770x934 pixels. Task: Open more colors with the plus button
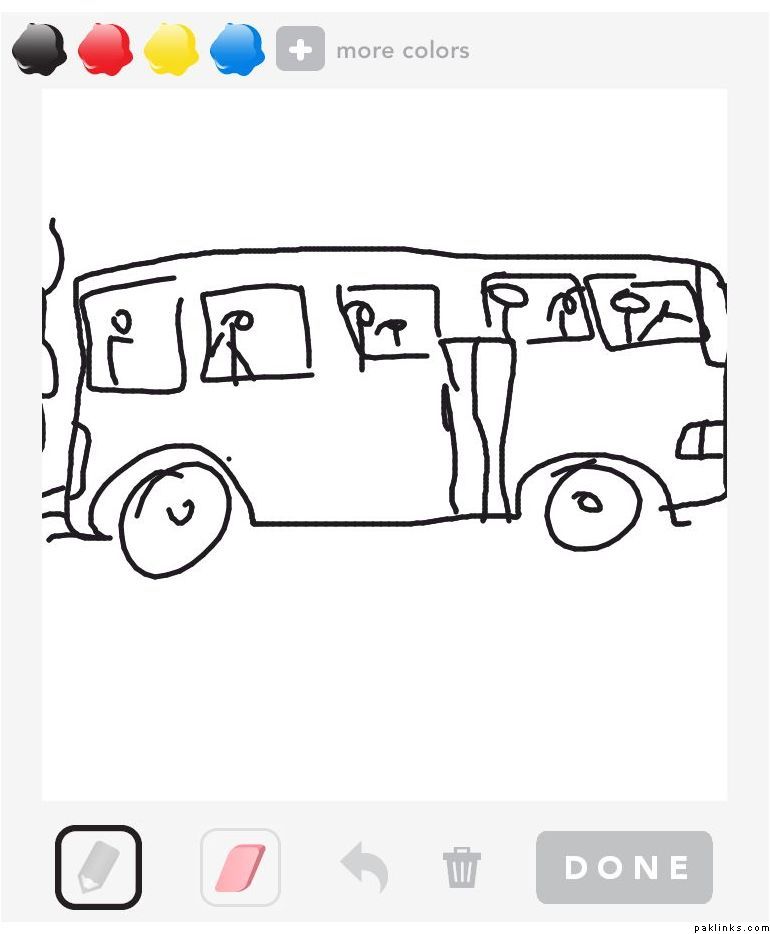(x=300, y=49)
